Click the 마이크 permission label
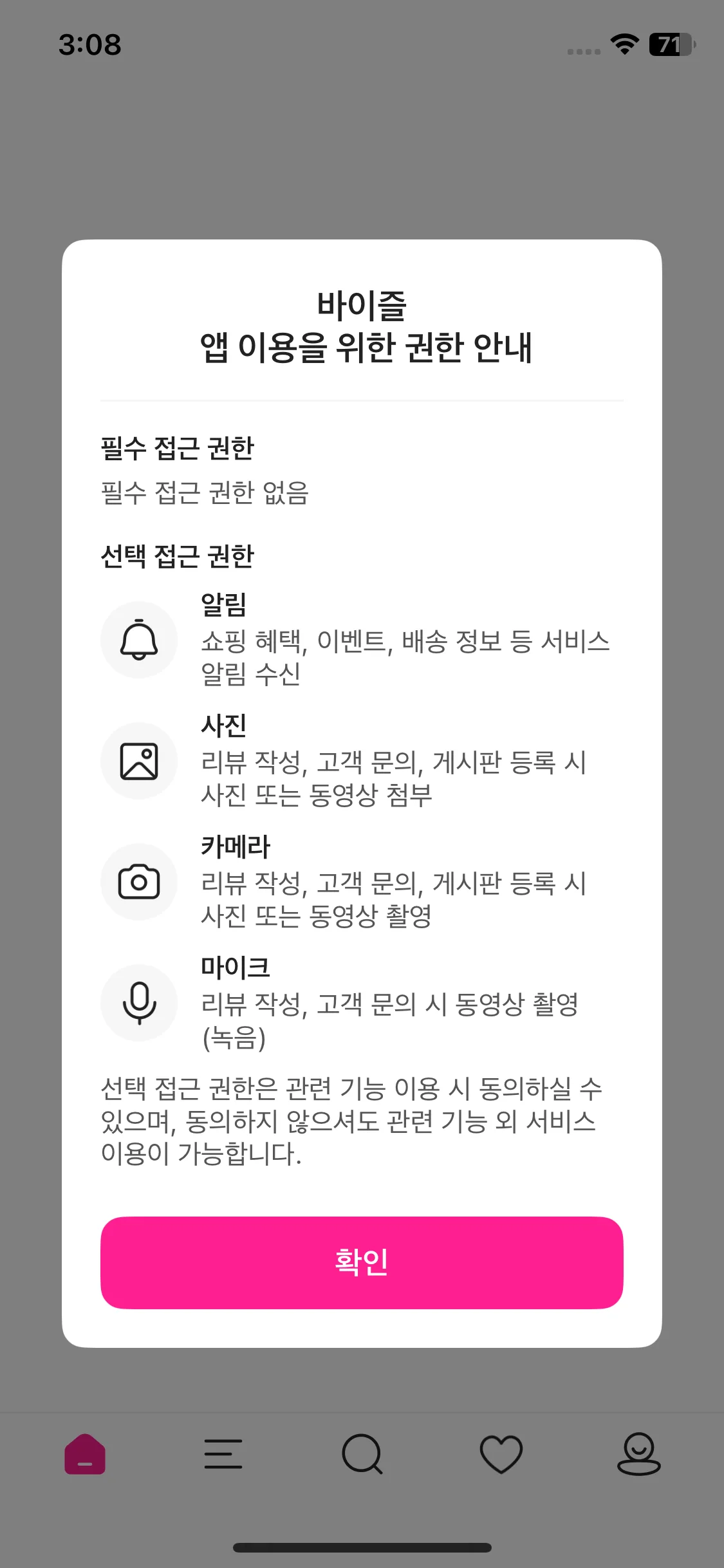This screenshot has width=724, height=1568. coord(235,967)
